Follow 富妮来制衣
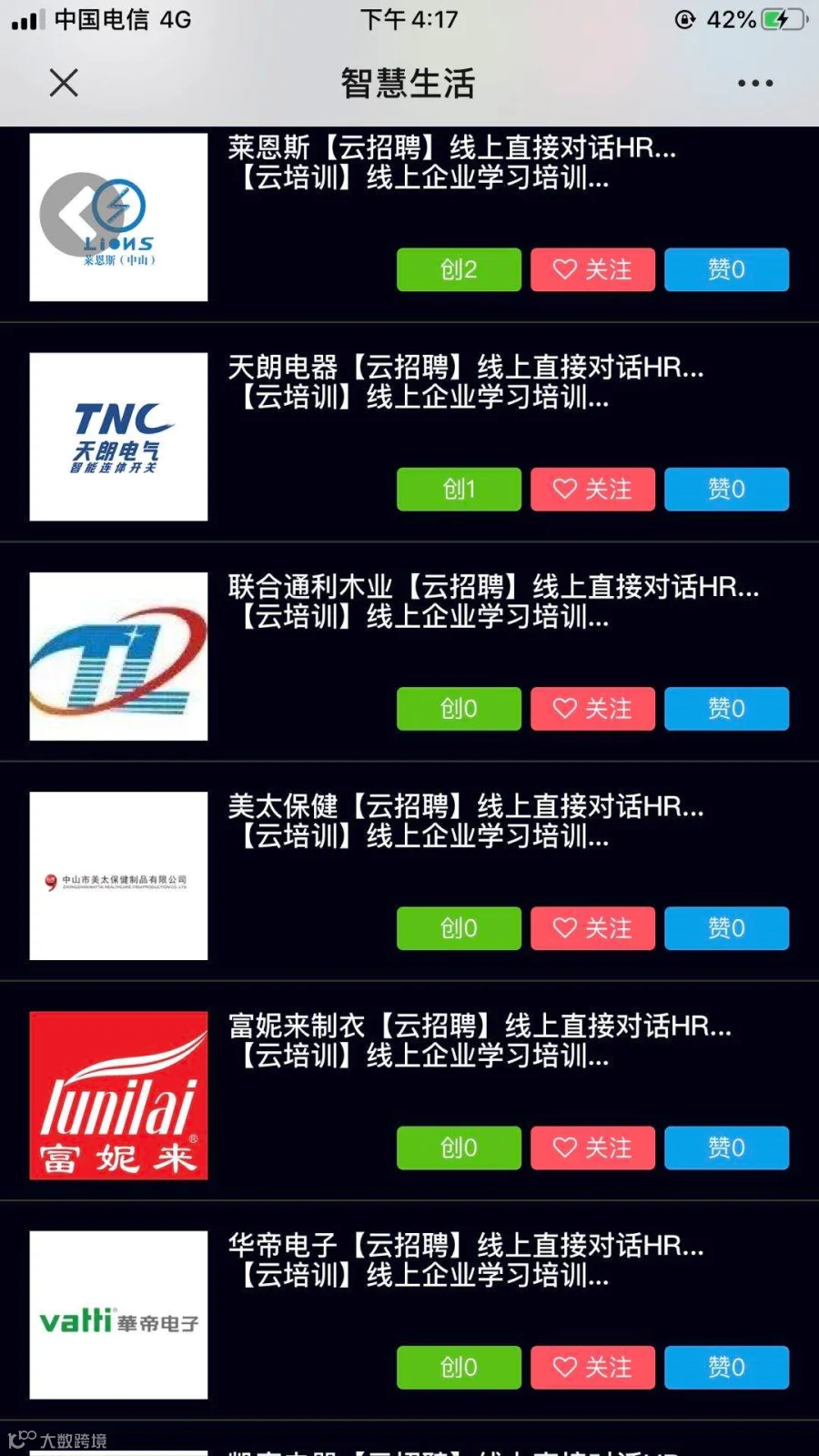The image size is (819, 1456). (592, 1148)
